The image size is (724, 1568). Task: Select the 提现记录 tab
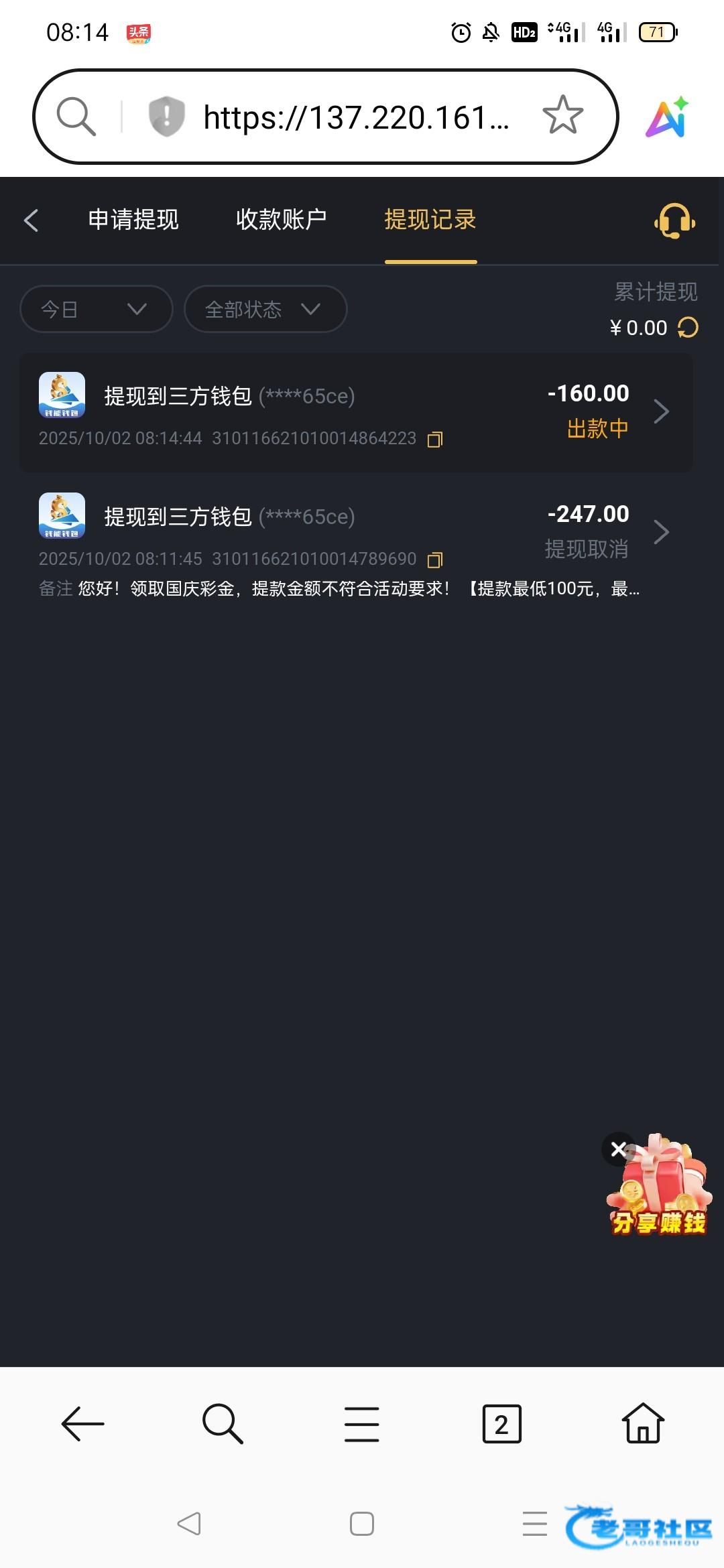[430, 220]
